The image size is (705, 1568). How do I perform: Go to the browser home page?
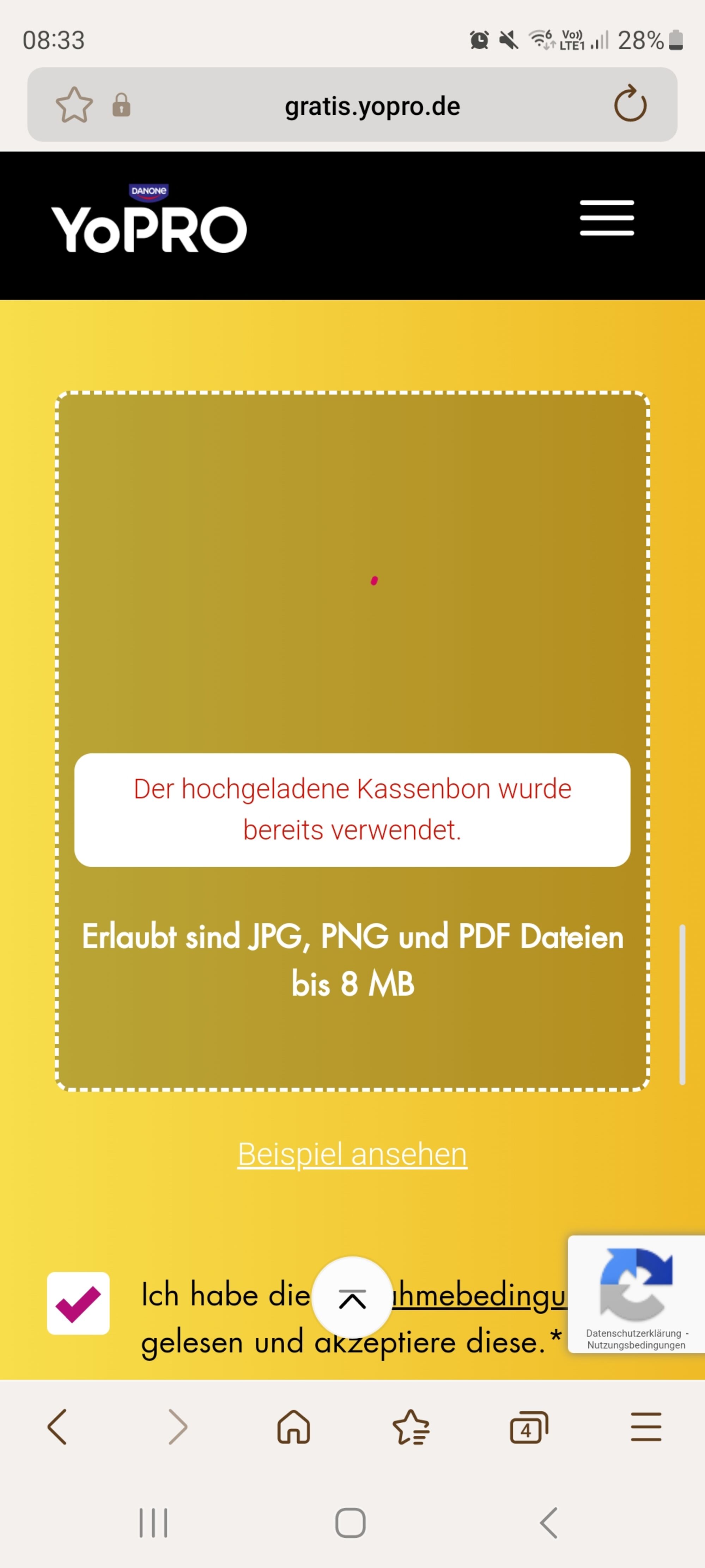click(294, 1427)
